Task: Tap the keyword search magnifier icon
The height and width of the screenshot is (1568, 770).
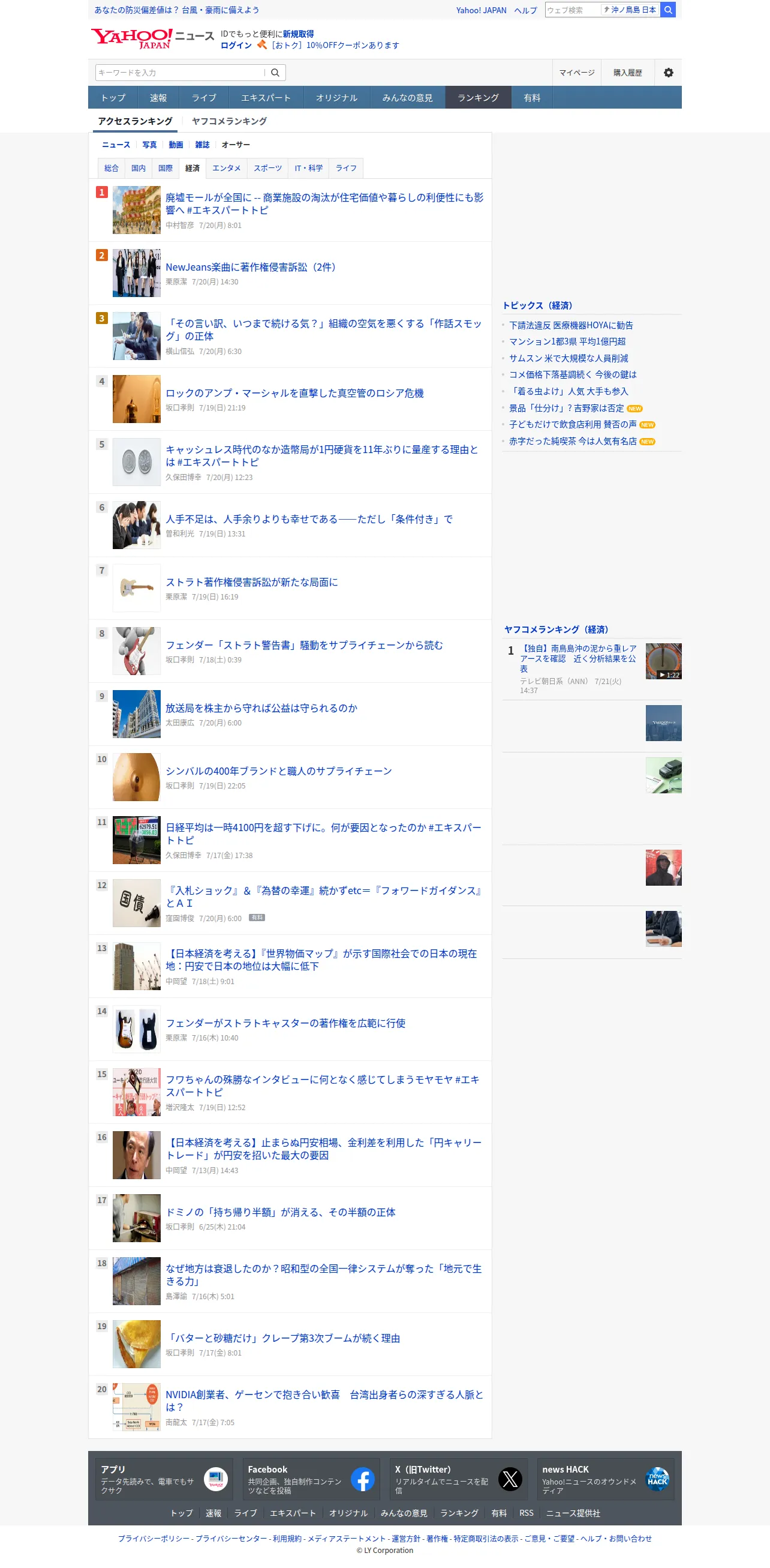Action: coord(275,73)
